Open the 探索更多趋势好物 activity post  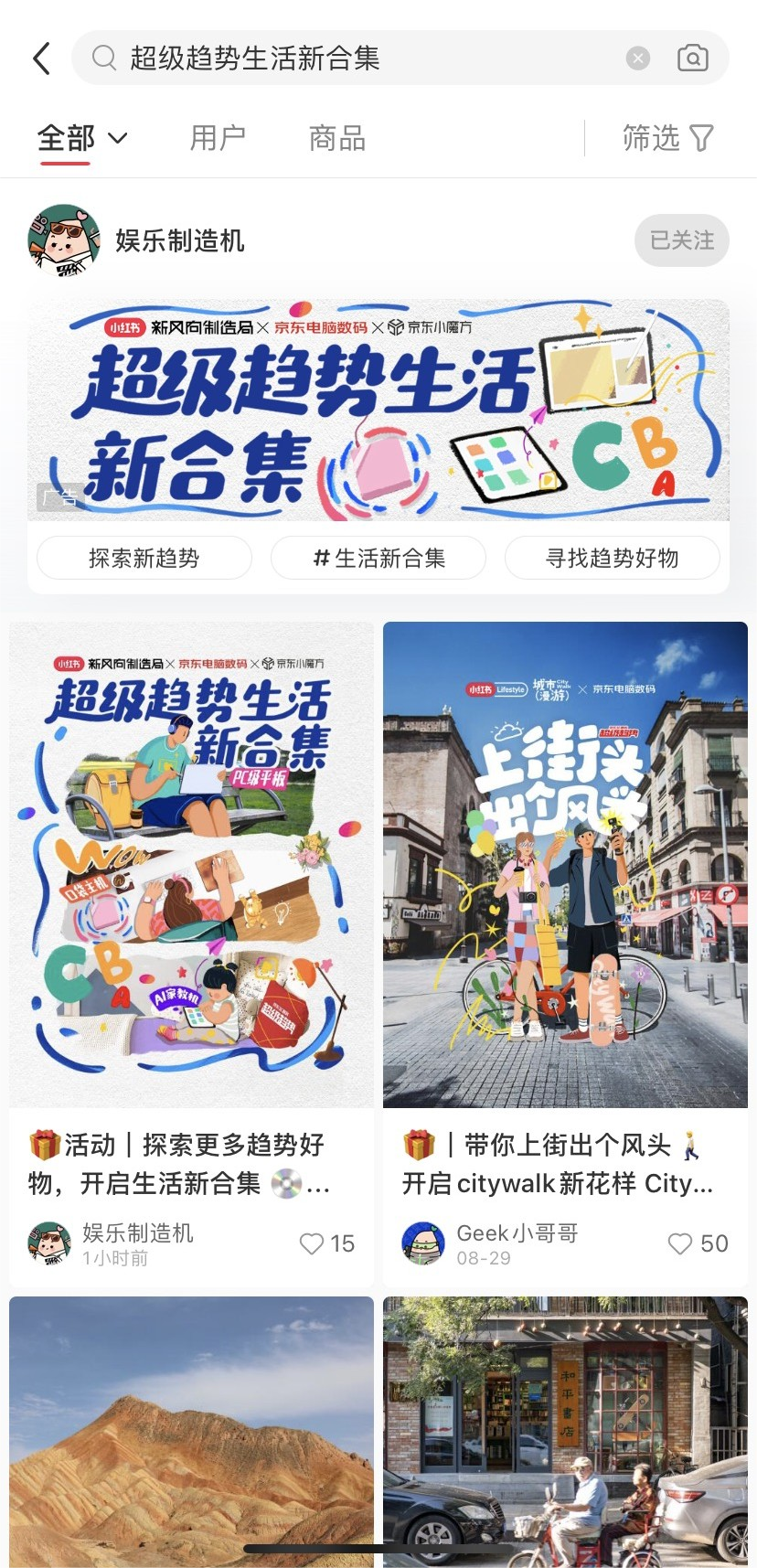click(191, 865)
